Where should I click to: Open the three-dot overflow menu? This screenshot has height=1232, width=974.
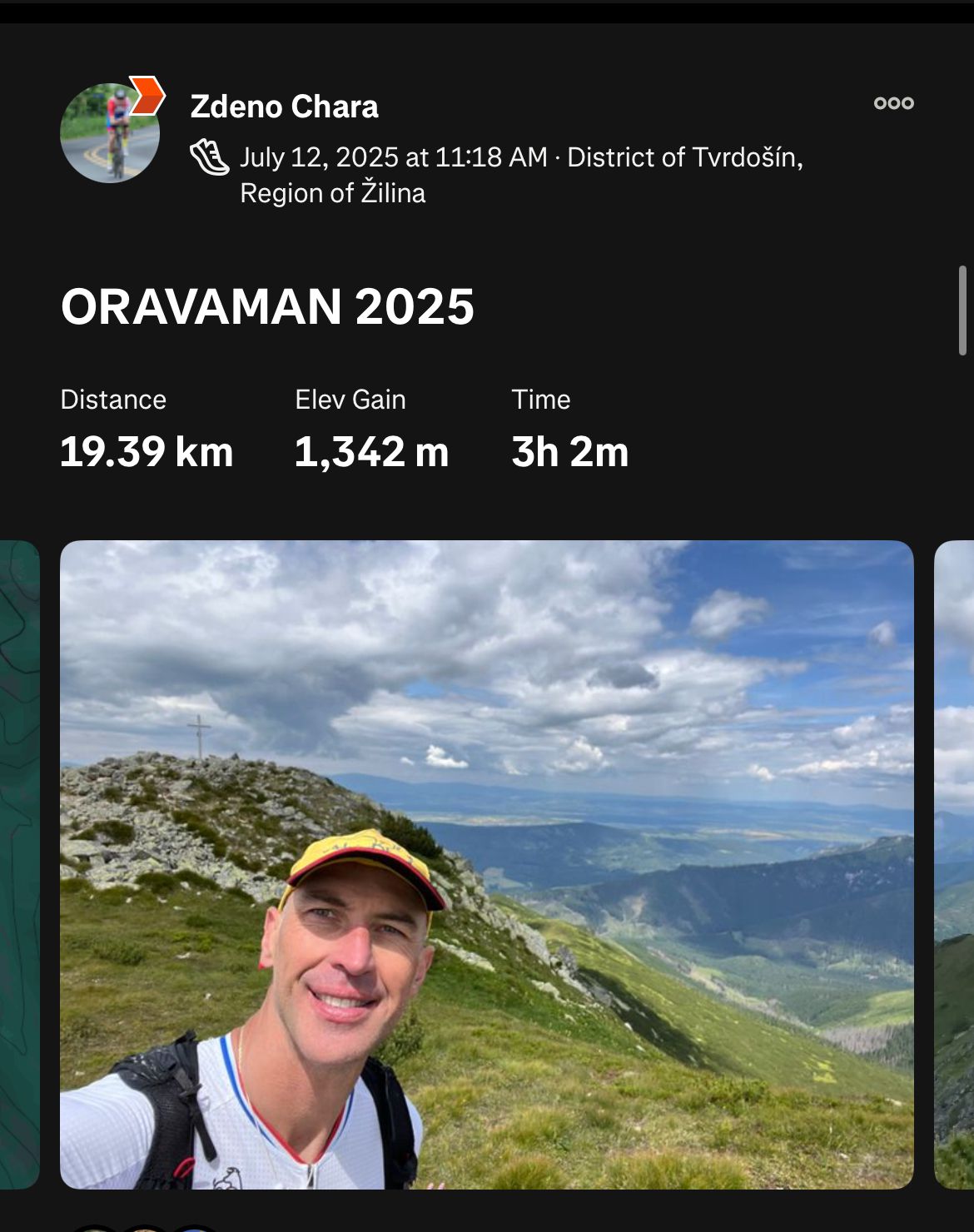[893, 103]
